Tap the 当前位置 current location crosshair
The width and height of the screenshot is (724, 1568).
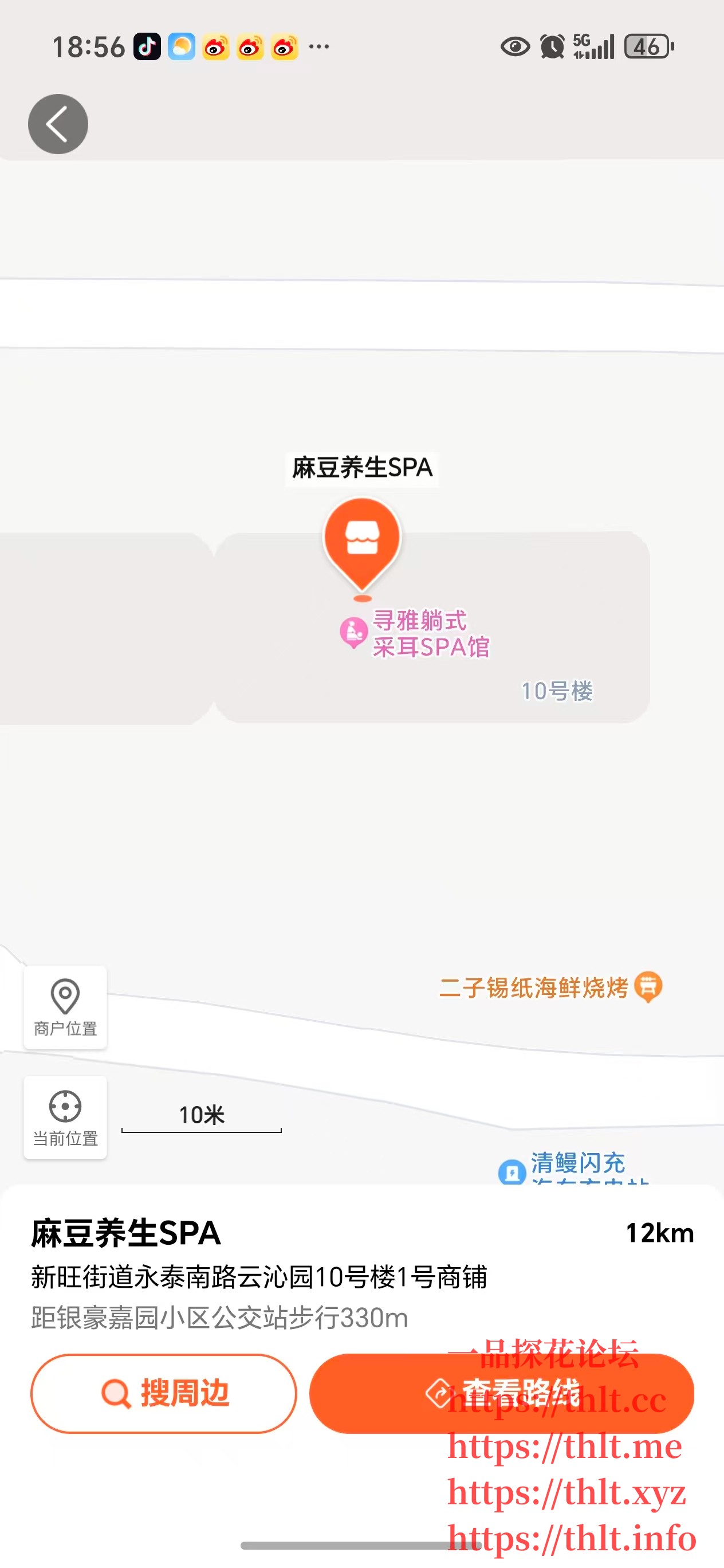65,1118
